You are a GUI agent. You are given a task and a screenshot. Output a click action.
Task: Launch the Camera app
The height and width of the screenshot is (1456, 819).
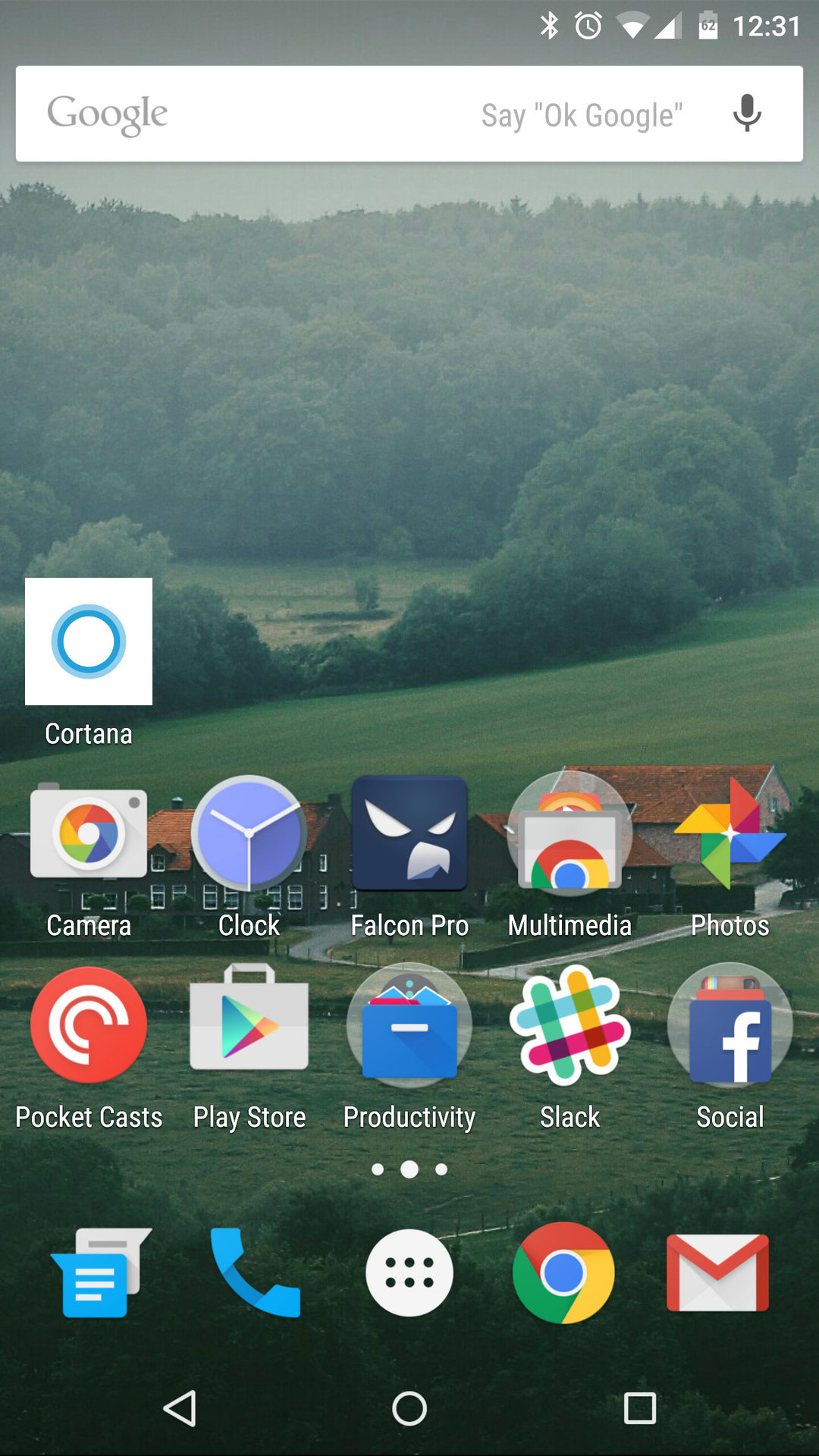(x=89, y=834)
